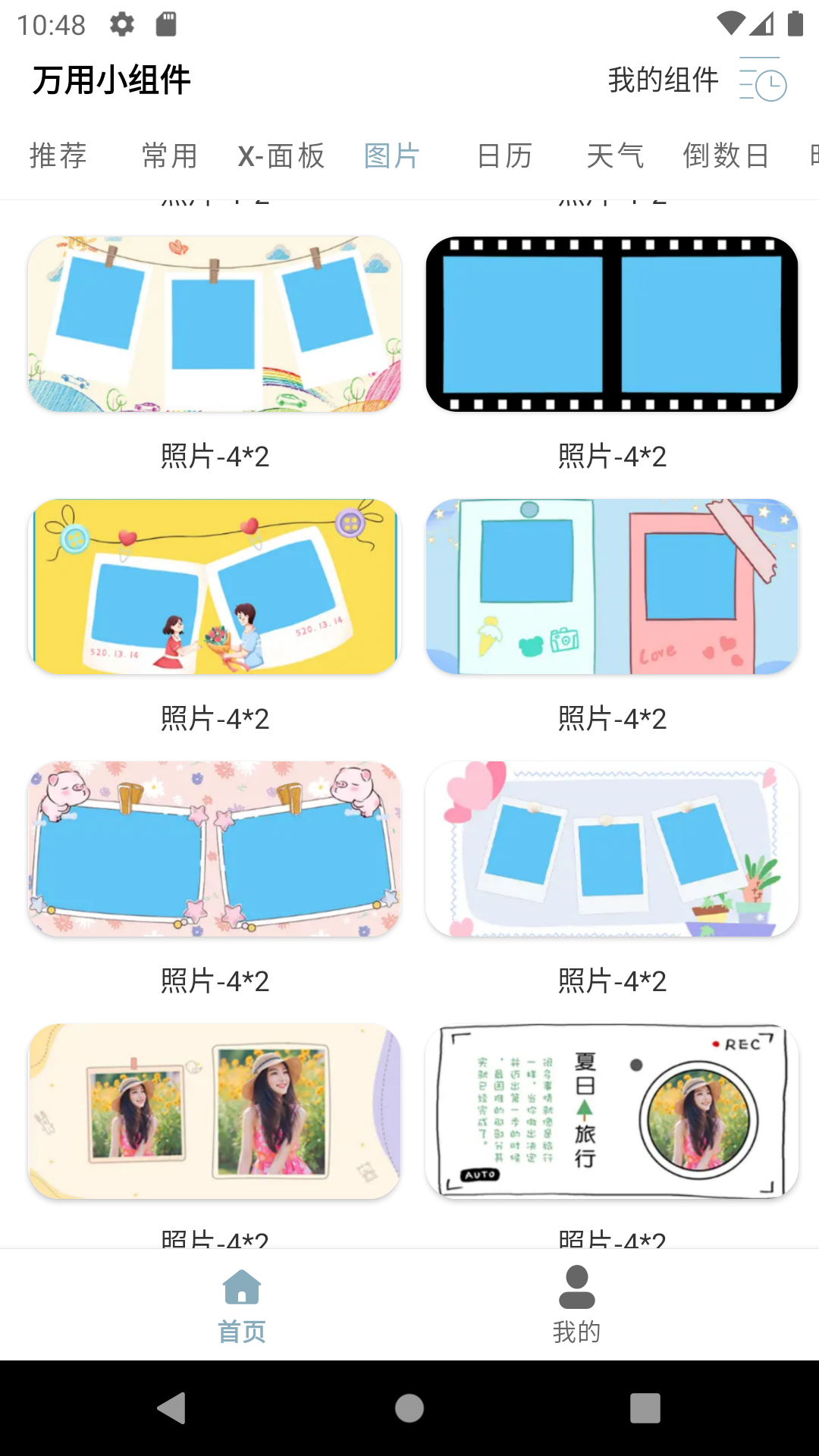
Task: Switch to the 推荐 tab
Action: [x=58, y=155]
